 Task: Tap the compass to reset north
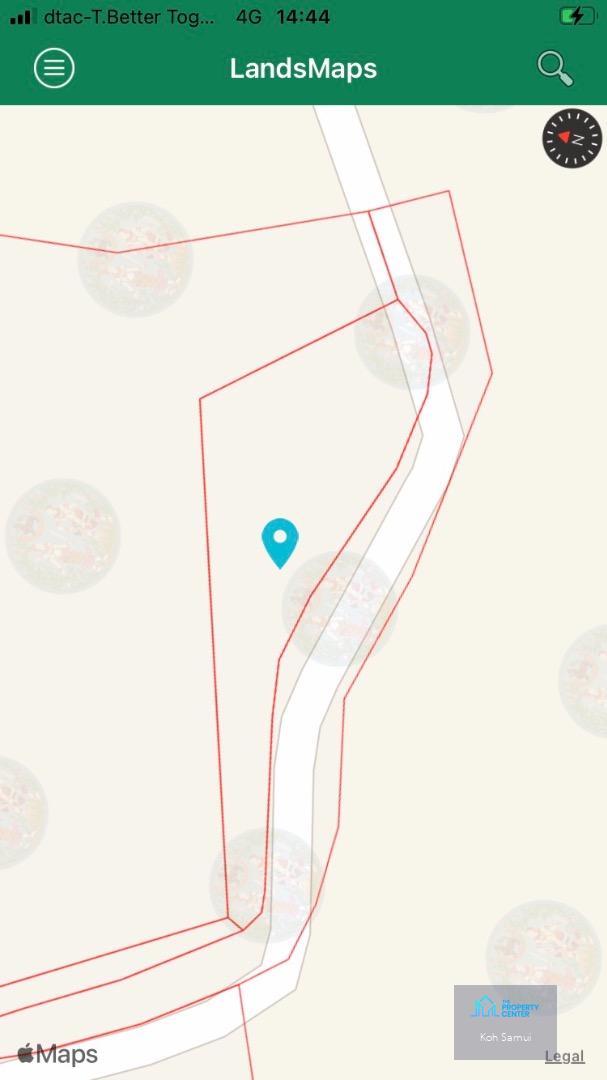572,138
